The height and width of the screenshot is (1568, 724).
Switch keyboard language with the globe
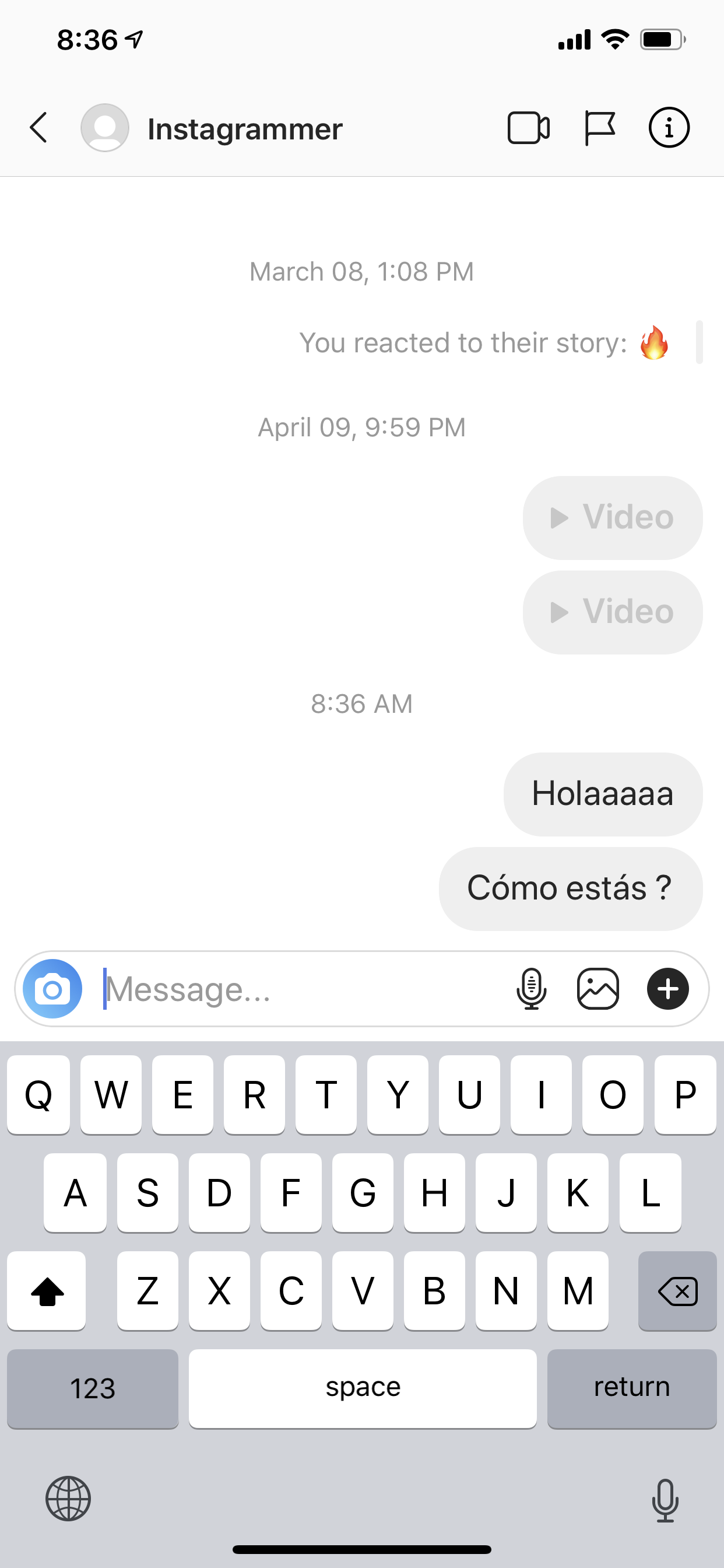(x=68, y=1499)
